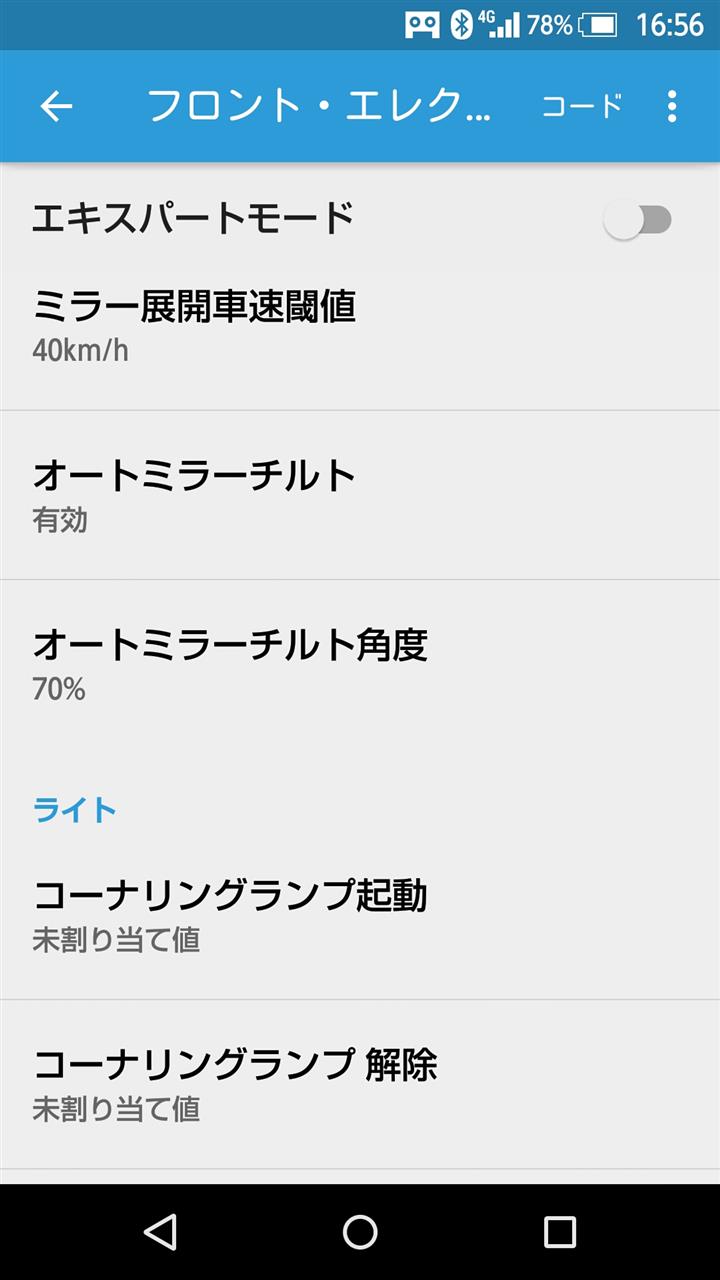Open the recent apps view
This screenshot has height=1280, width=720.
coord(560,1232)
